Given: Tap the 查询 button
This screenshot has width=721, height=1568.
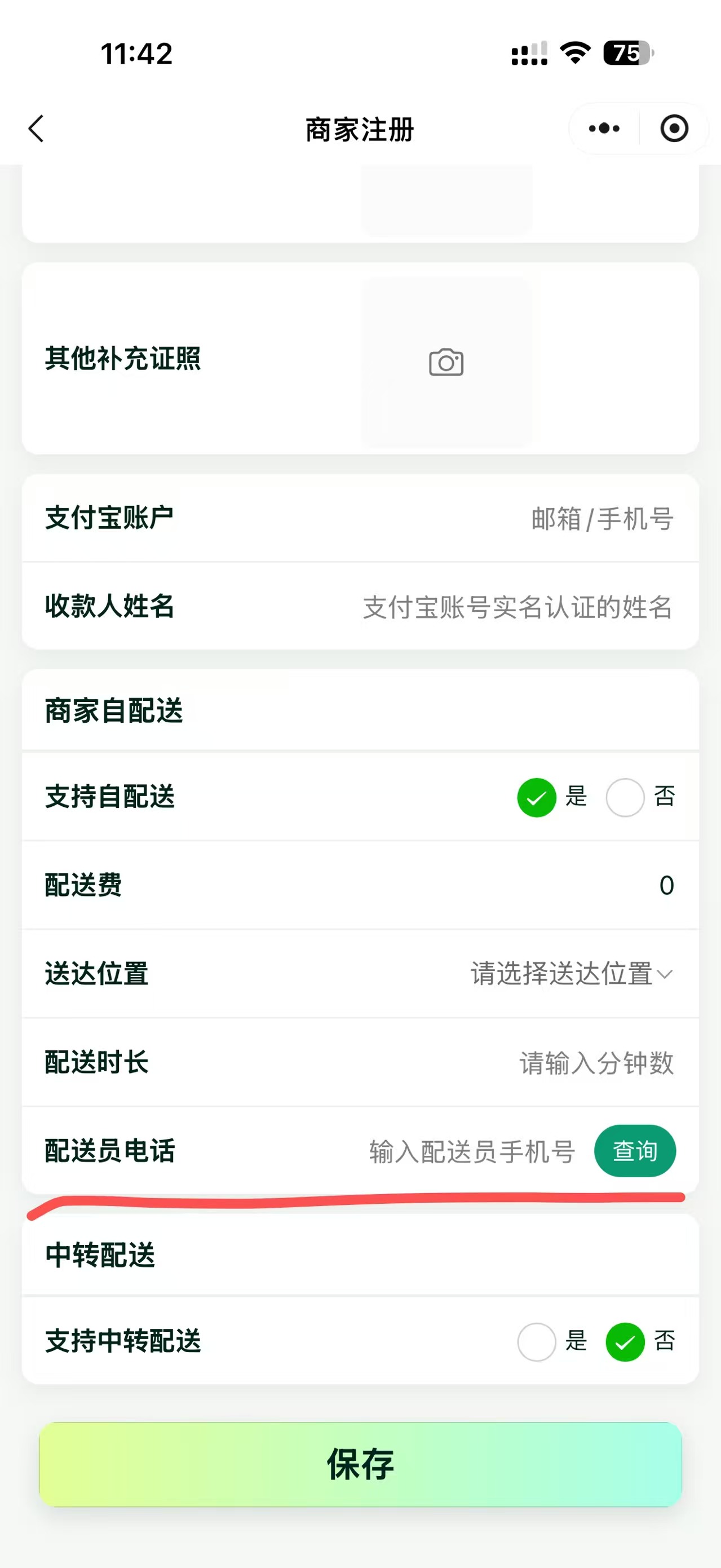Looking at the screenshot, I should tap(635, 1150).
